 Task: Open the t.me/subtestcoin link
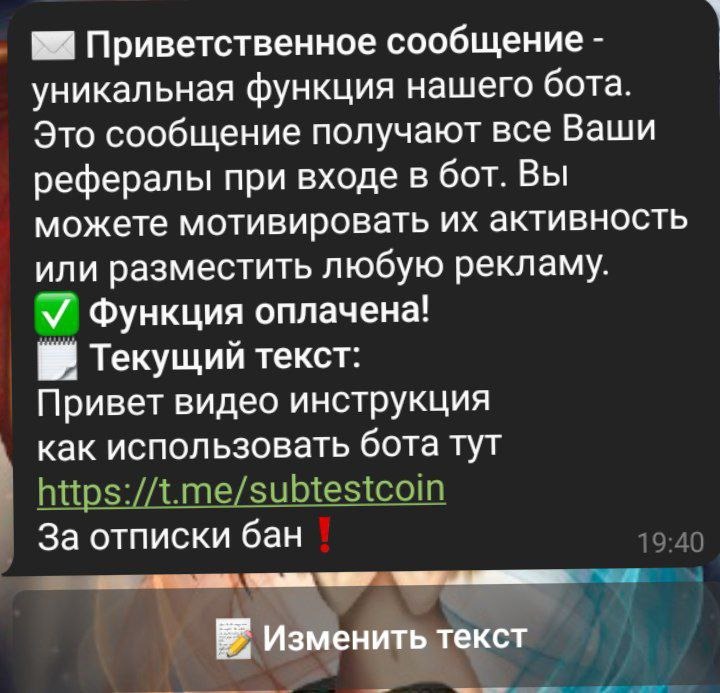tap(240, 490)
